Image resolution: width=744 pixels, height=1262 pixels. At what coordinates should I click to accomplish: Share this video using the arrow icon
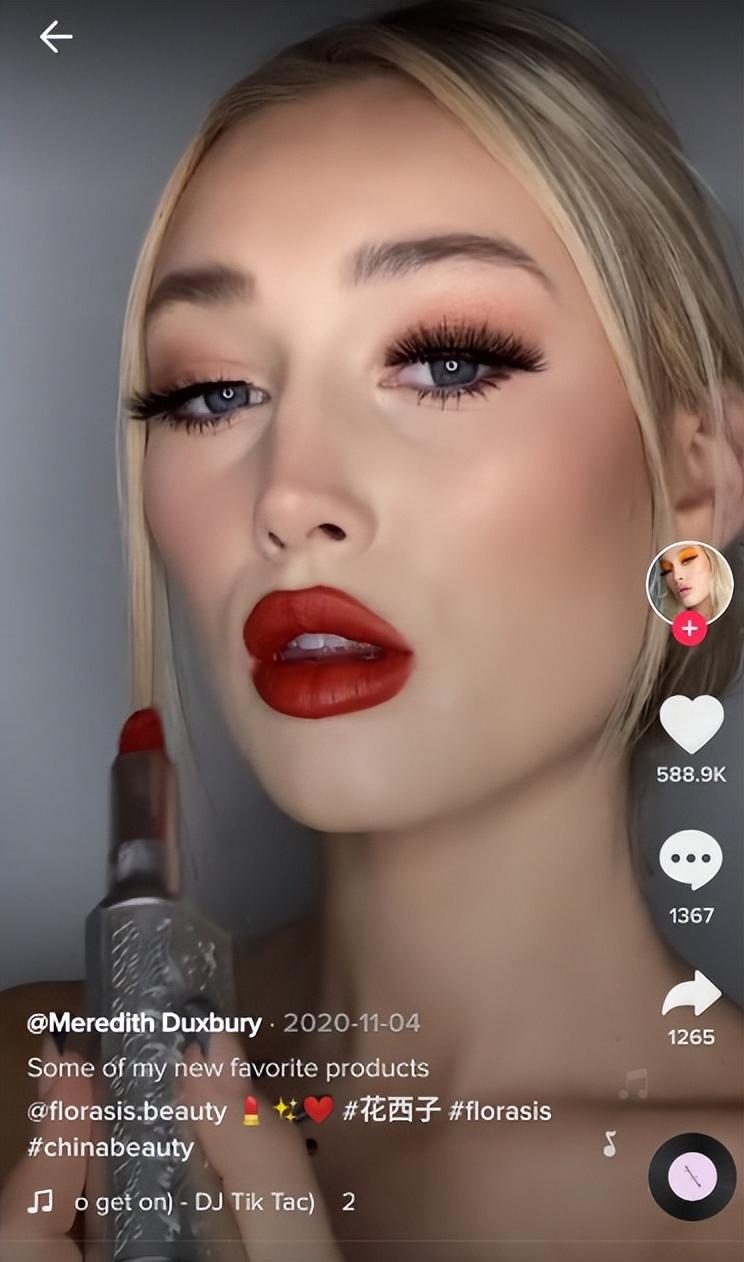pos(691,993)
